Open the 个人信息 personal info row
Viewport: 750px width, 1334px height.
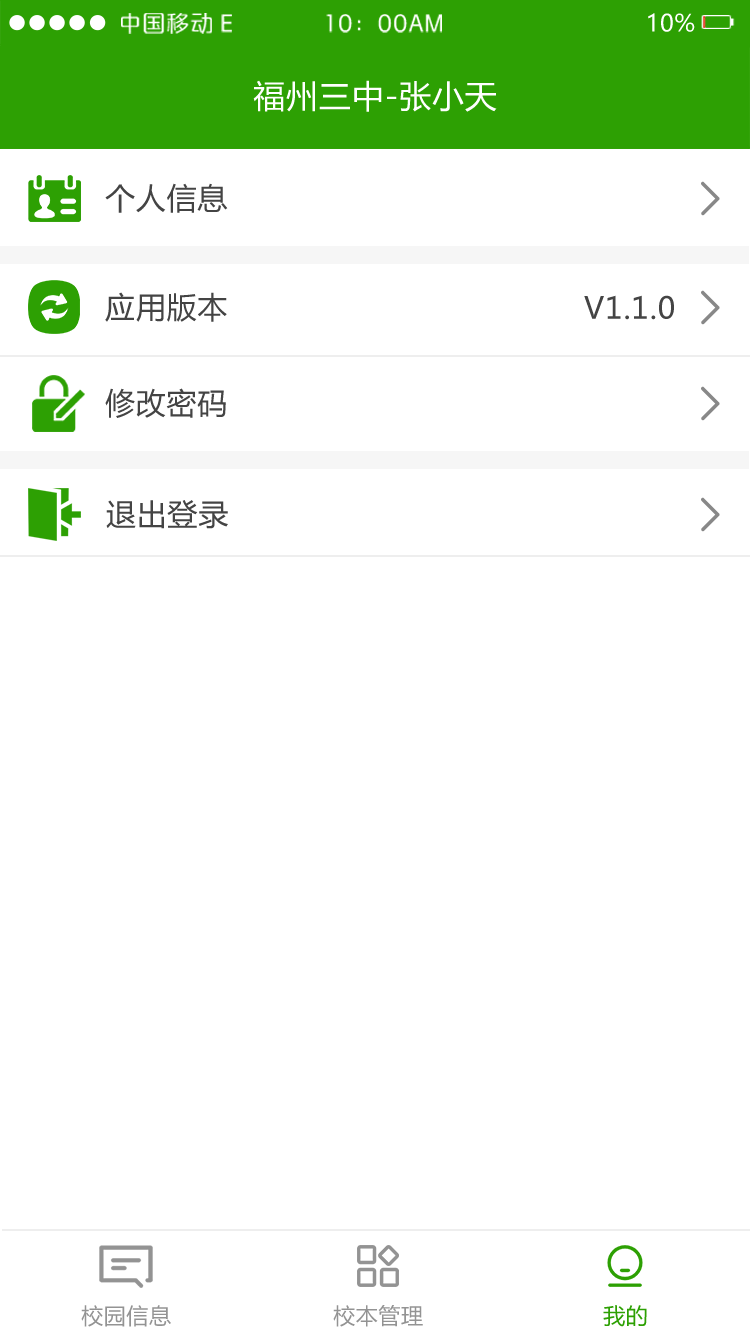[x=375, y=198]
